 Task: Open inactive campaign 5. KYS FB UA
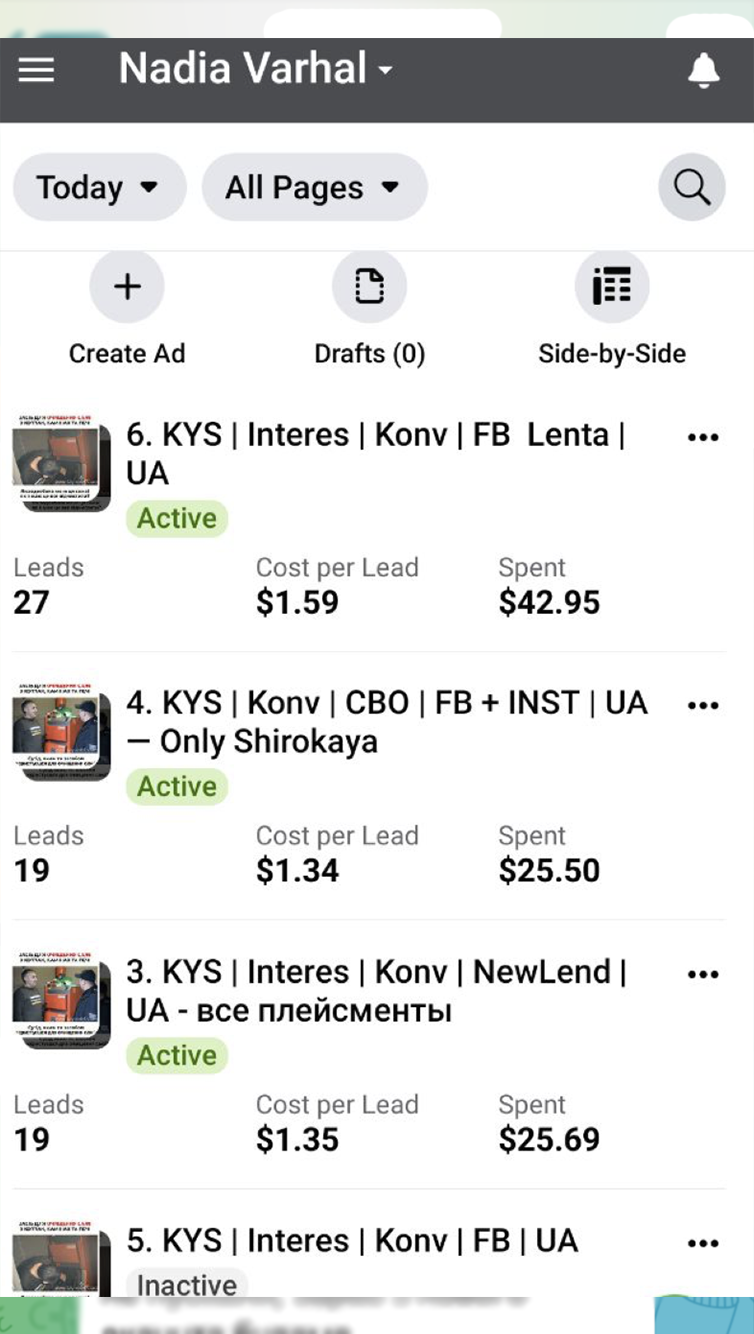352,1241
